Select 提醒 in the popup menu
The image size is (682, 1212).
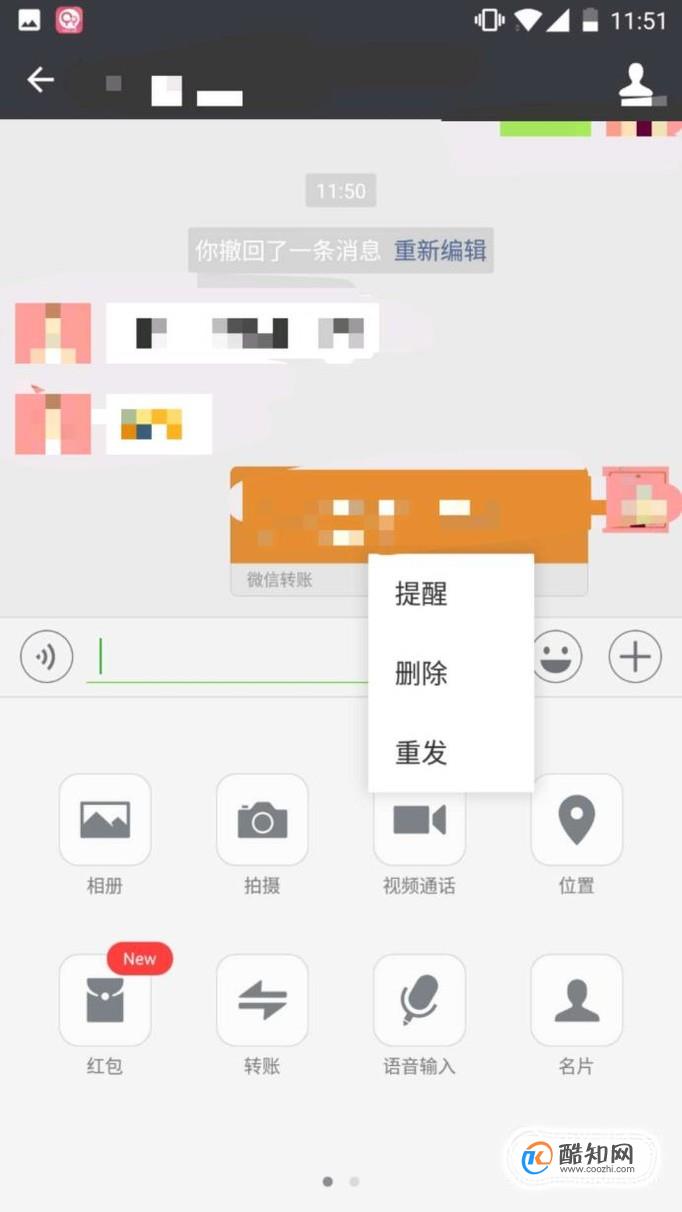pyautogui.click(x=421, y=594)
